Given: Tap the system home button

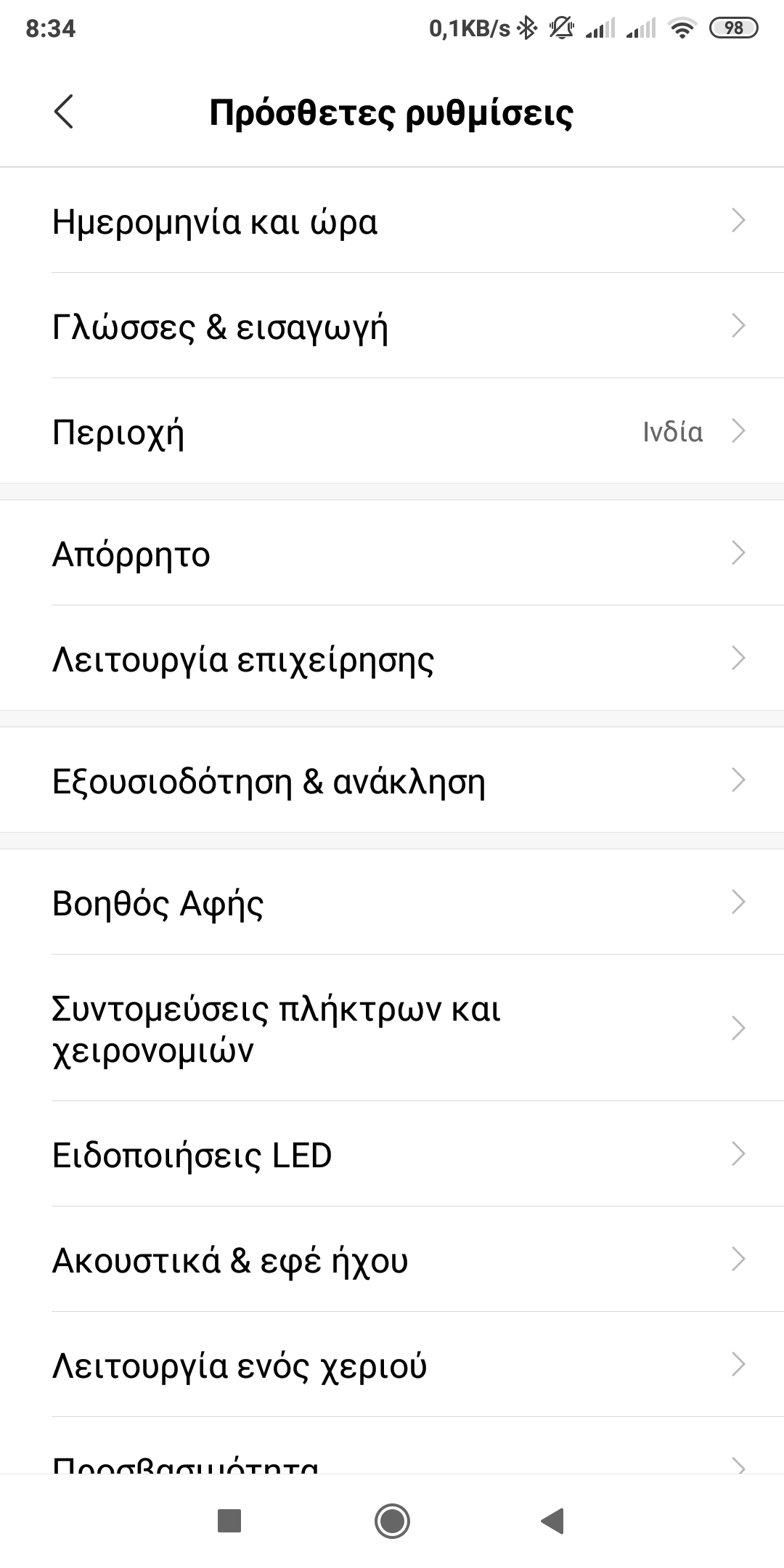Looking at the screenshot, I should pos(392,1520).
